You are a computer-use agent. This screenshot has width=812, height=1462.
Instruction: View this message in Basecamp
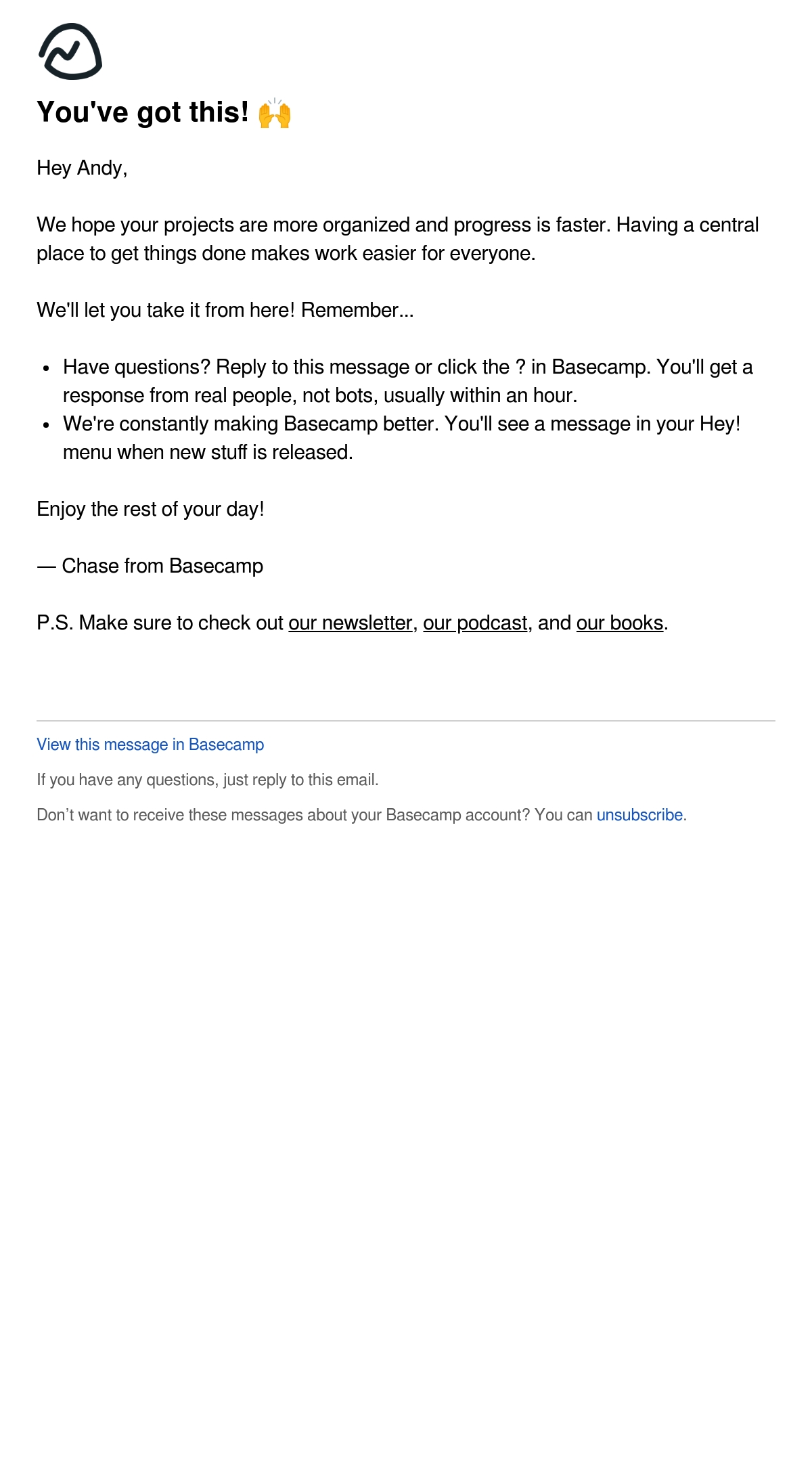150,745
